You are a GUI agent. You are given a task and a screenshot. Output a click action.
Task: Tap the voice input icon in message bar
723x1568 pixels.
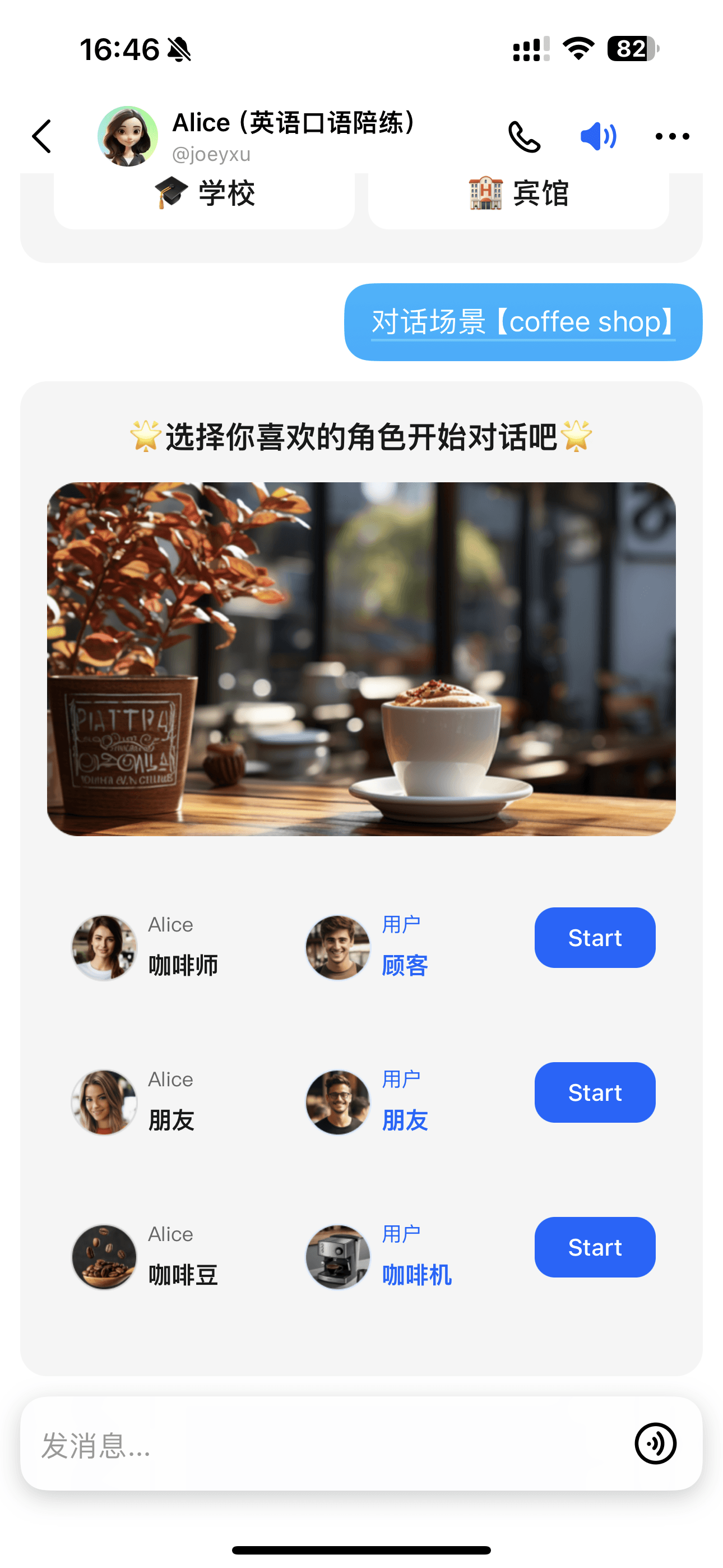655,1443
